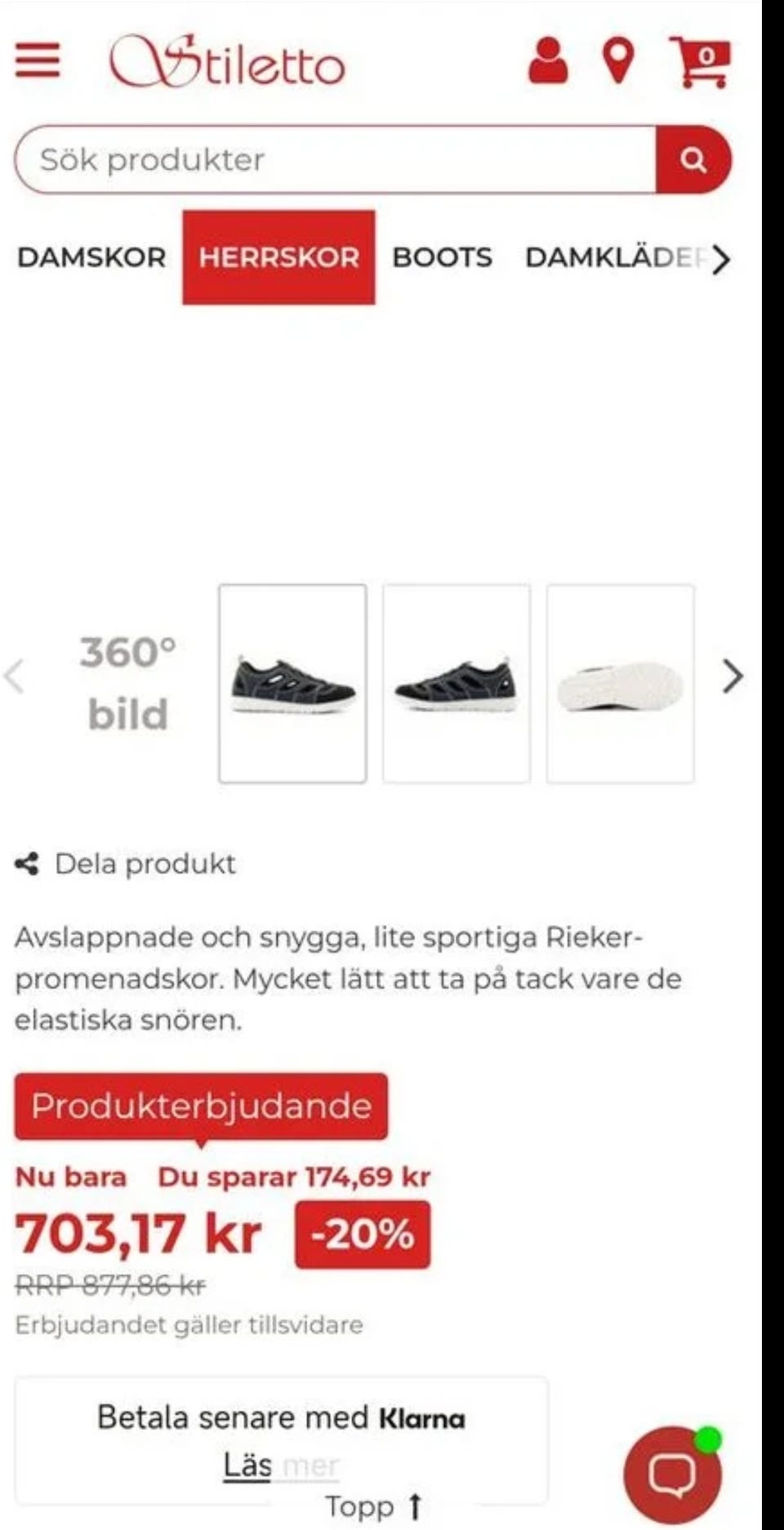Viewport: 784px width, 1530px height.
Task: View the shoe sole thumbnail
Action: point(620,684)
